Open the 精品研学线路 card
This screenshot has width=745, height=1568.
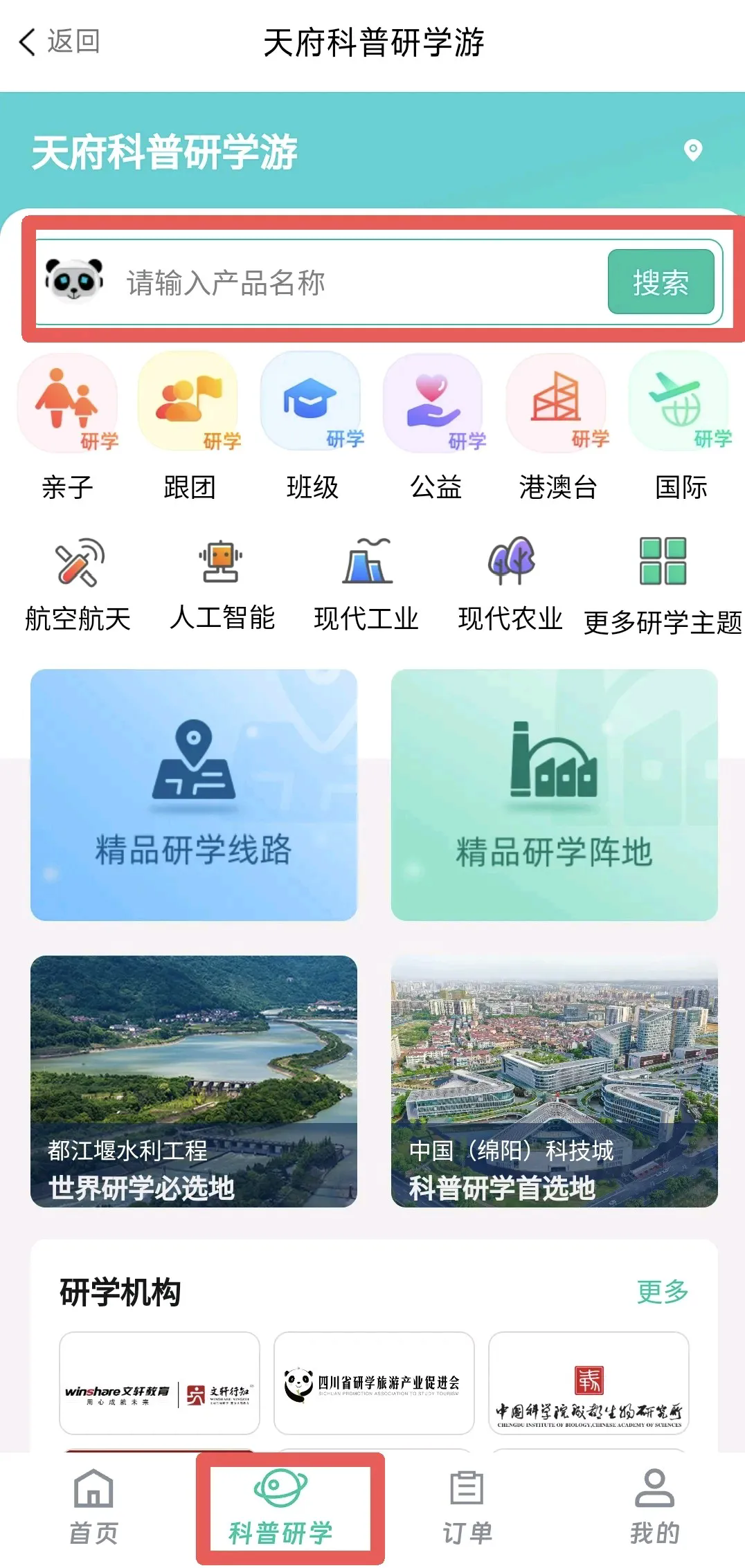[x=194, y=794]
